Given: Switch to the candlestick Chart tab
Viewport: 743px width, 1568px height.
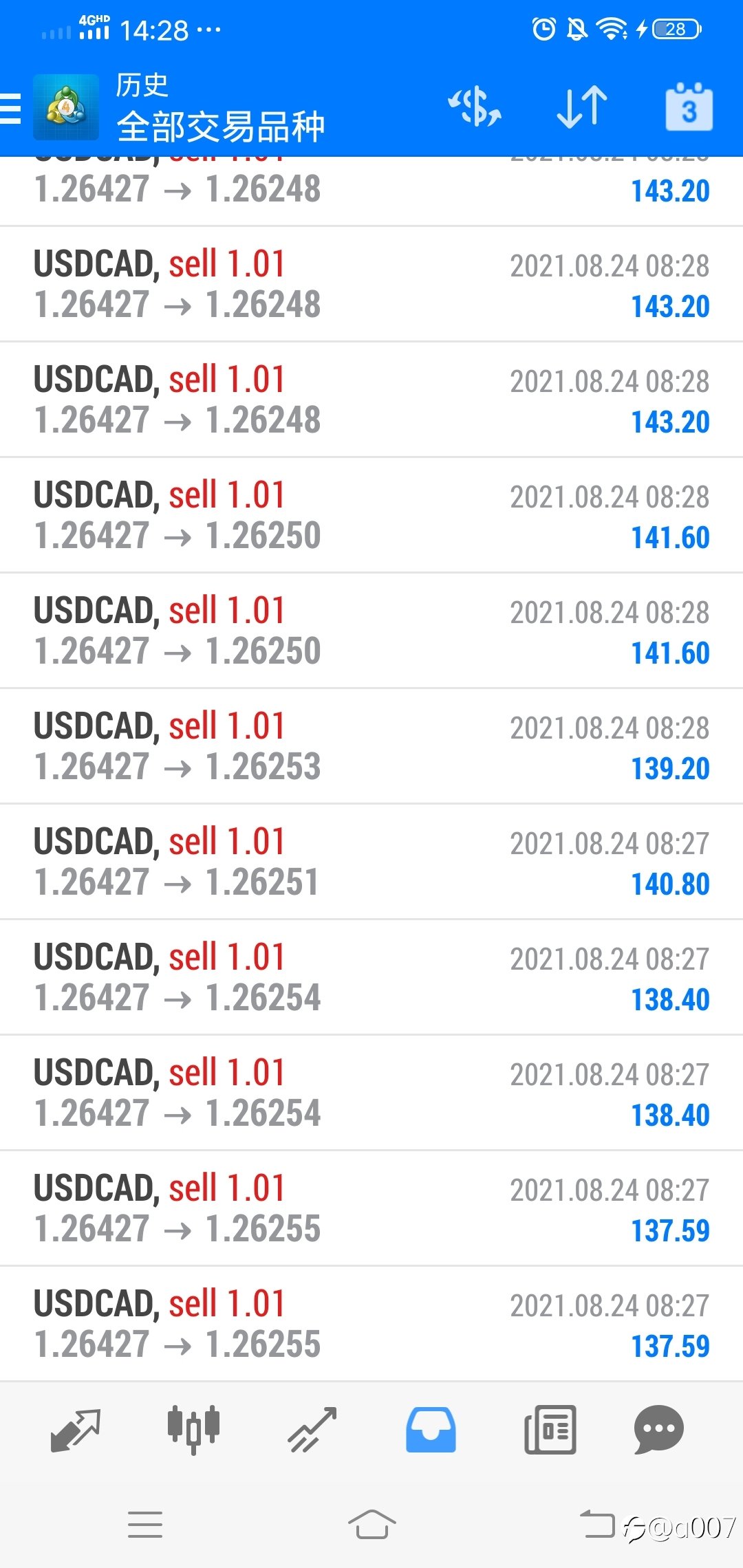Looking at the screenshot, I should pyautogui.click(x=193, y=1430).
